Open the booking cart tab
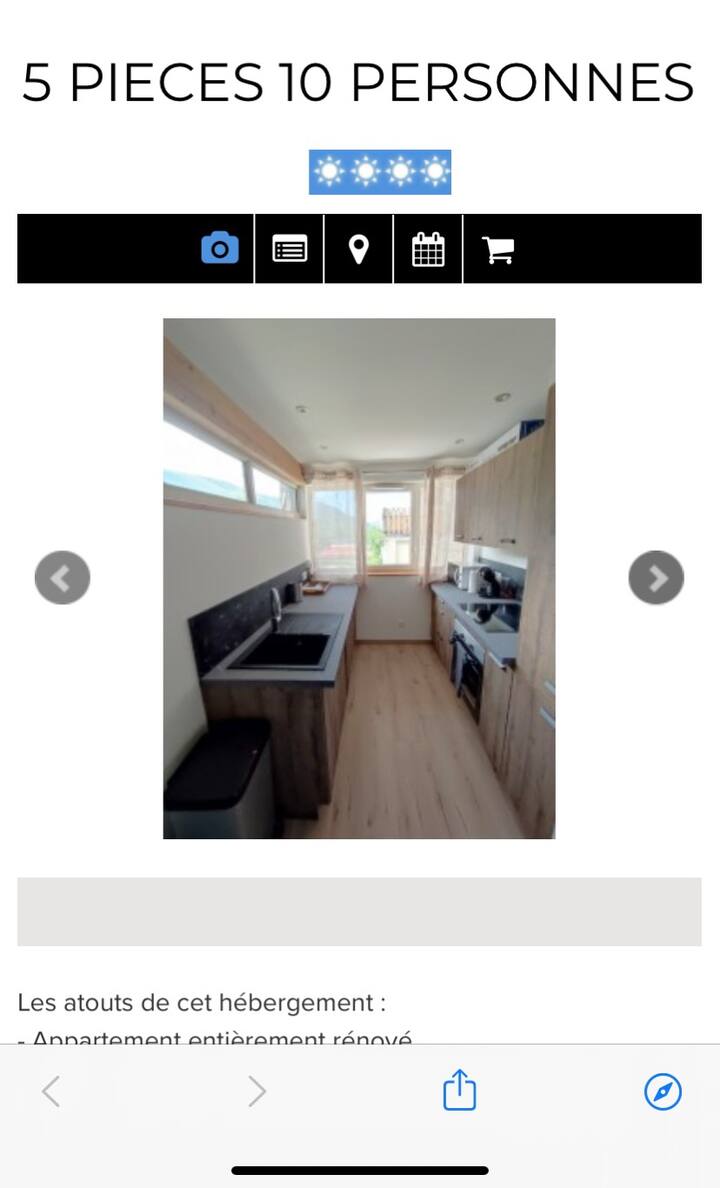Viewport: 720px width, 1188px height. (498, 248)
